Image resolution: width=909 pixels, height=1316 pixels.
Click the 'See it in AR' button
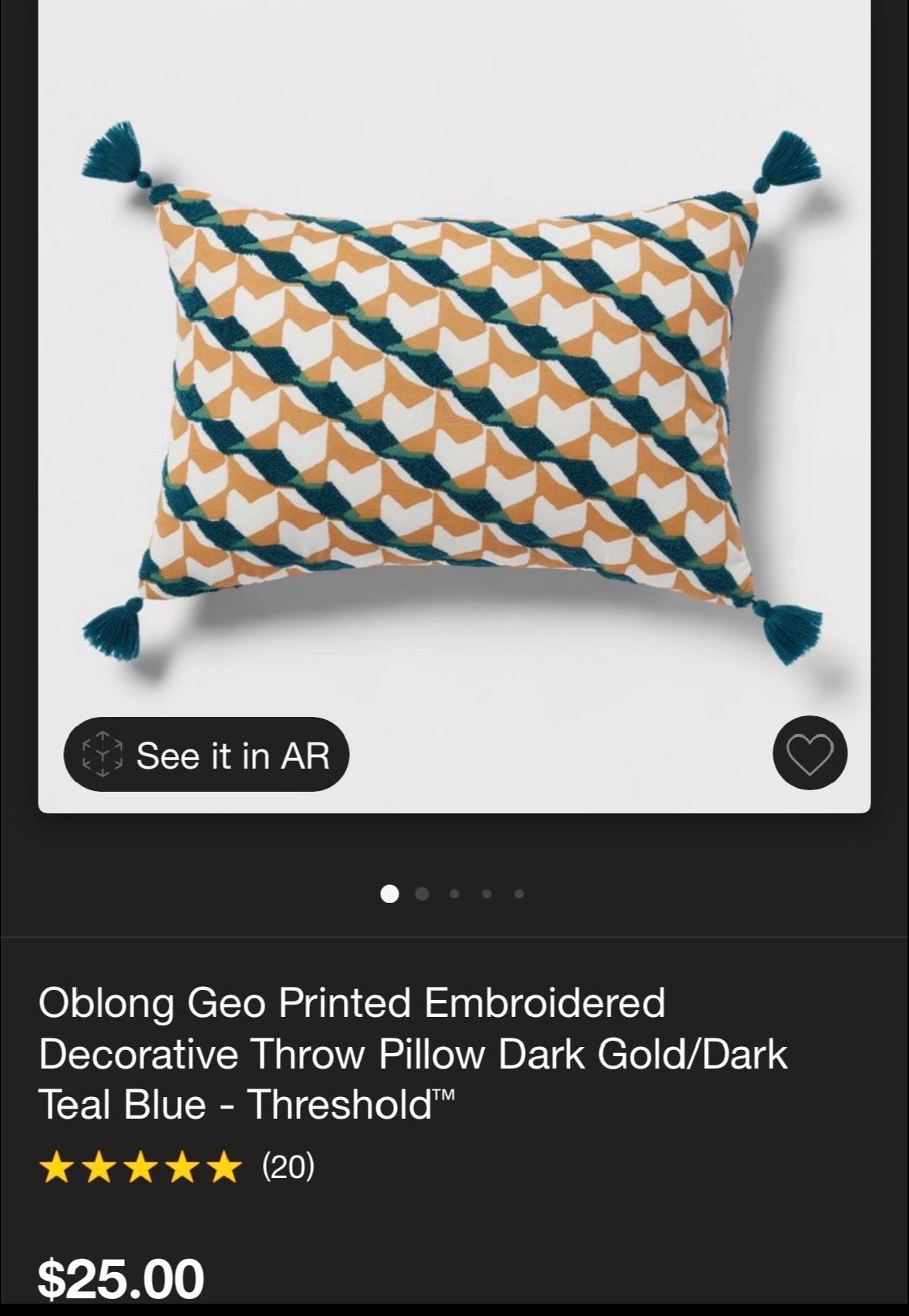click(208, 756)
